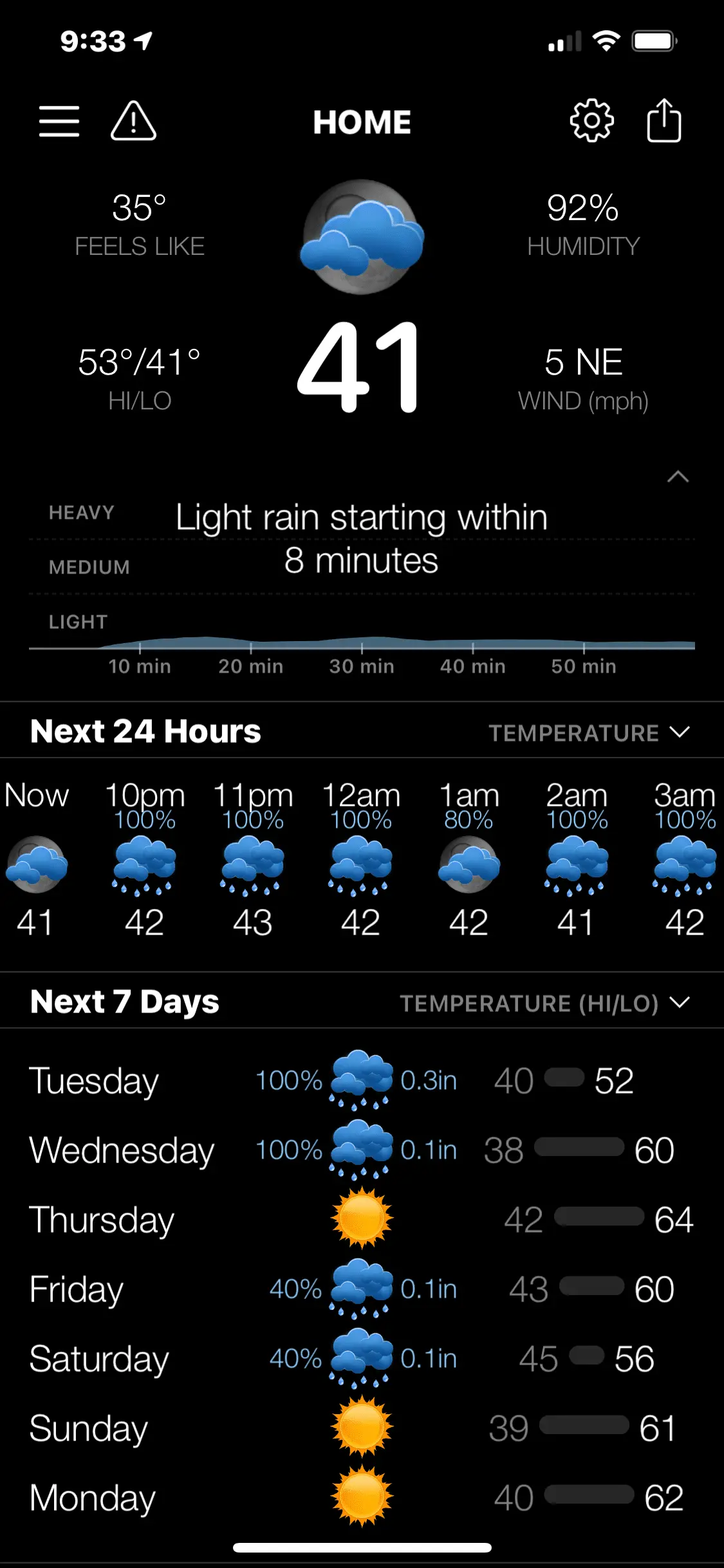Share the current weather
This screenshot has width=724, height=1568.
[664, 121]
